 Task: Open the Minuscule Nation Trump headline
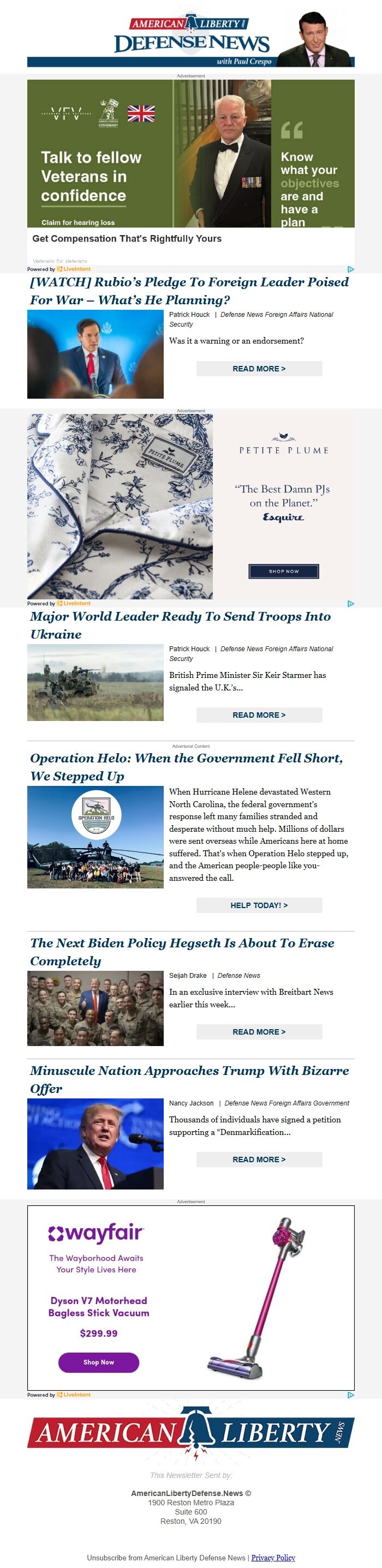coord(189,1079)
